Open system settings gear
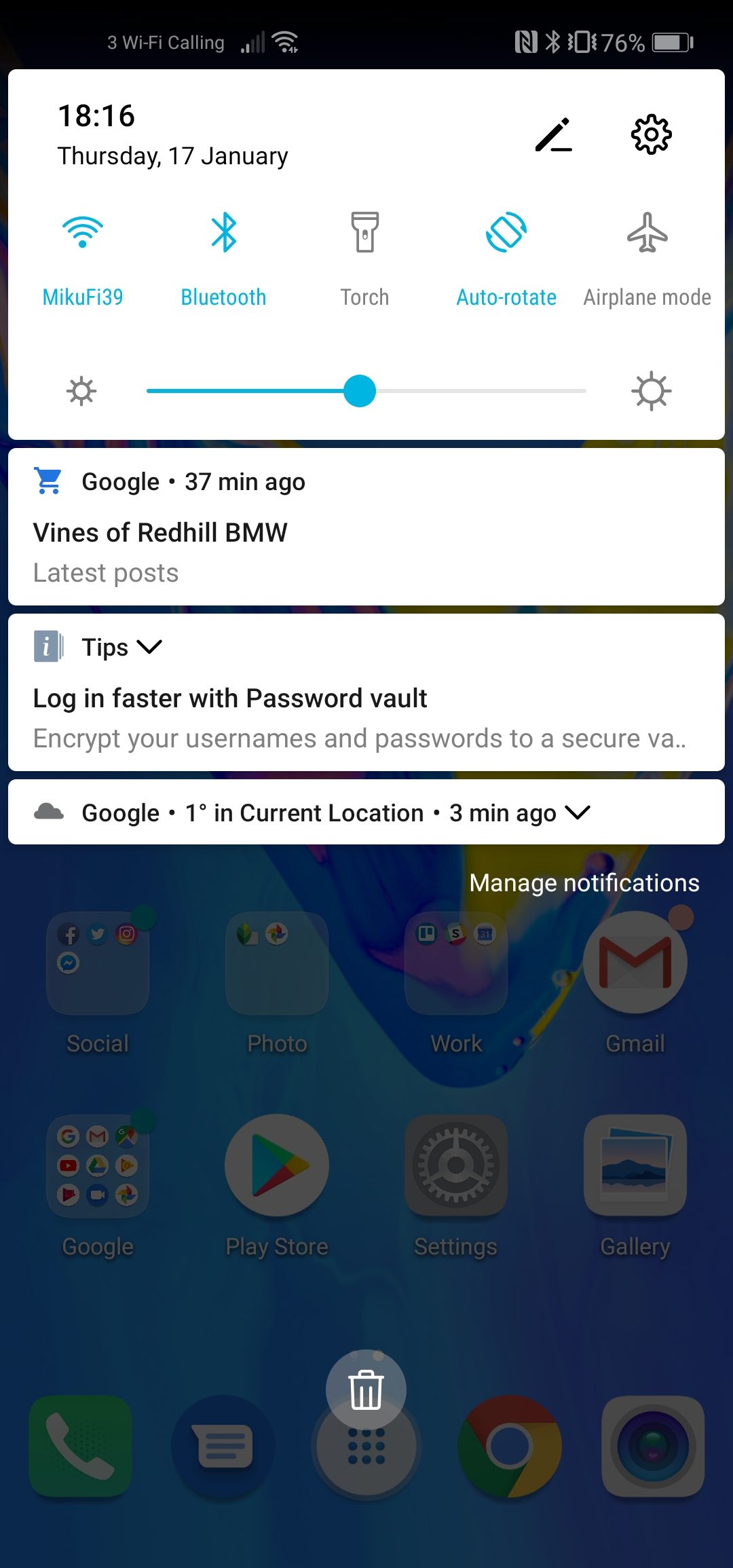The image size is (733, 1568). tap(651, 134)
